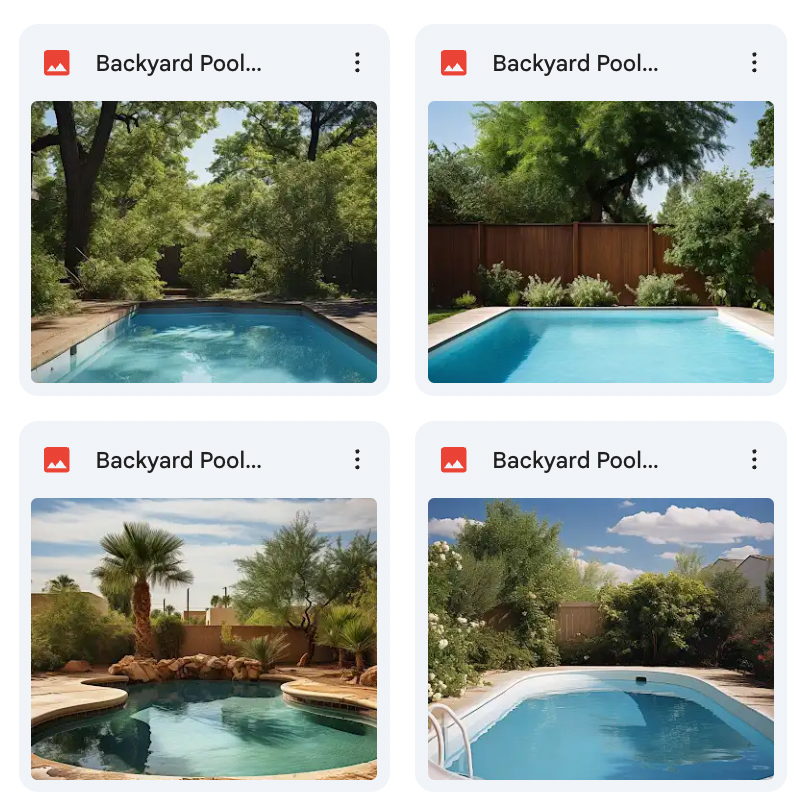This screenshot has width=796, height=802.
Task: Open more options for the palm tree pool file
Action: click(x=357, y=460)
